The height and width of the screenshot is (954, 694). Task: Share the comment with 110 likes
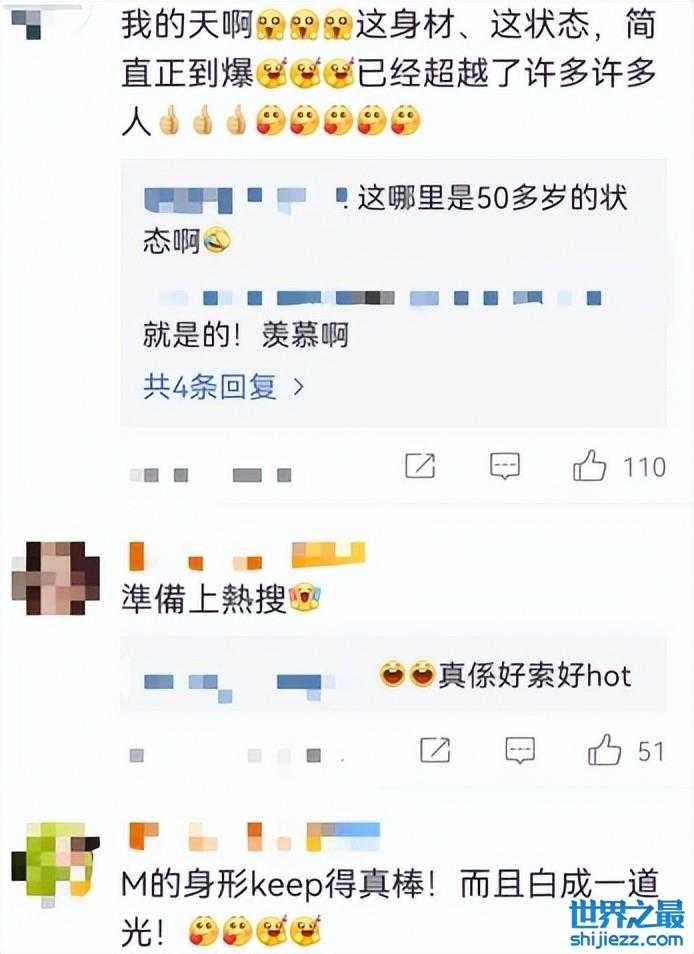point(420,466)
